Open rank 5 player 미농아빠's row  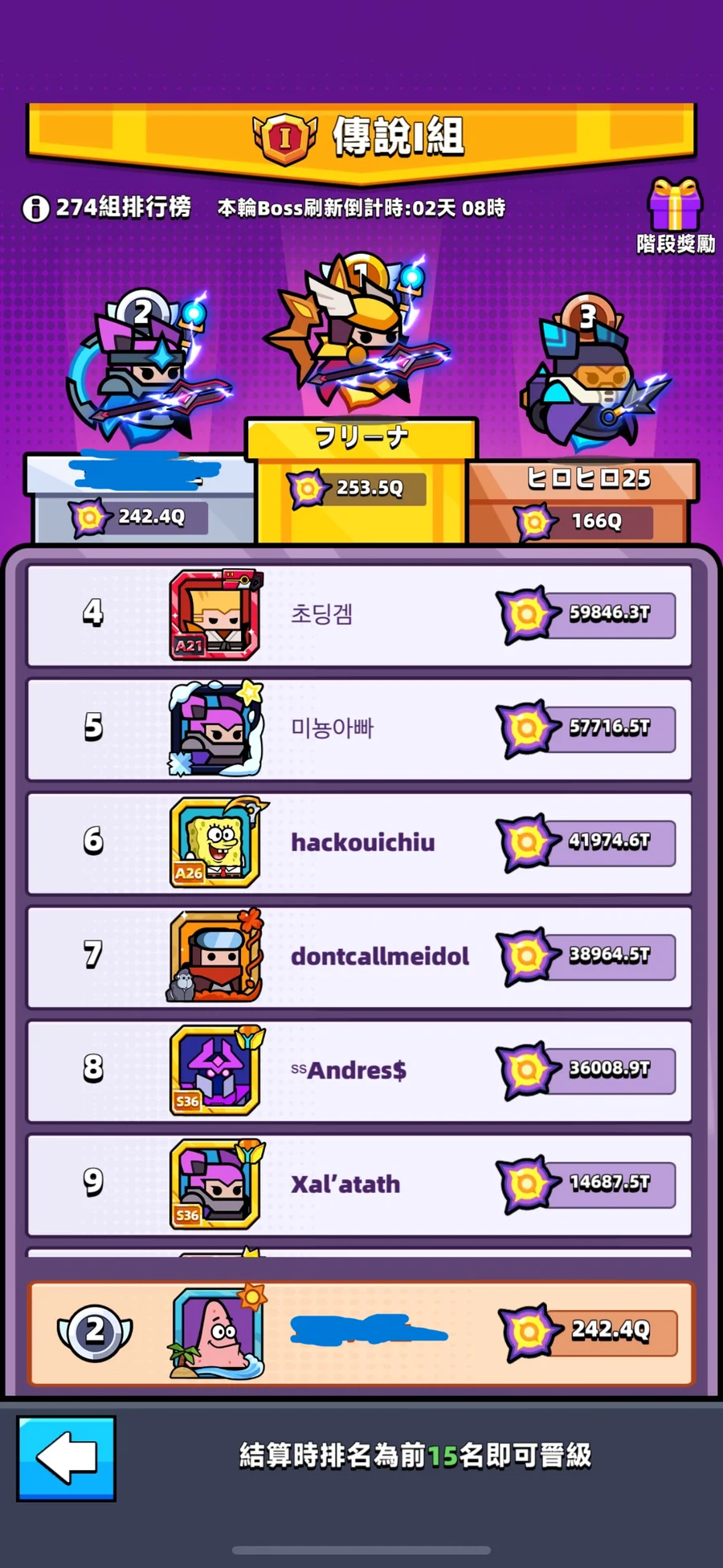(359, 730)
